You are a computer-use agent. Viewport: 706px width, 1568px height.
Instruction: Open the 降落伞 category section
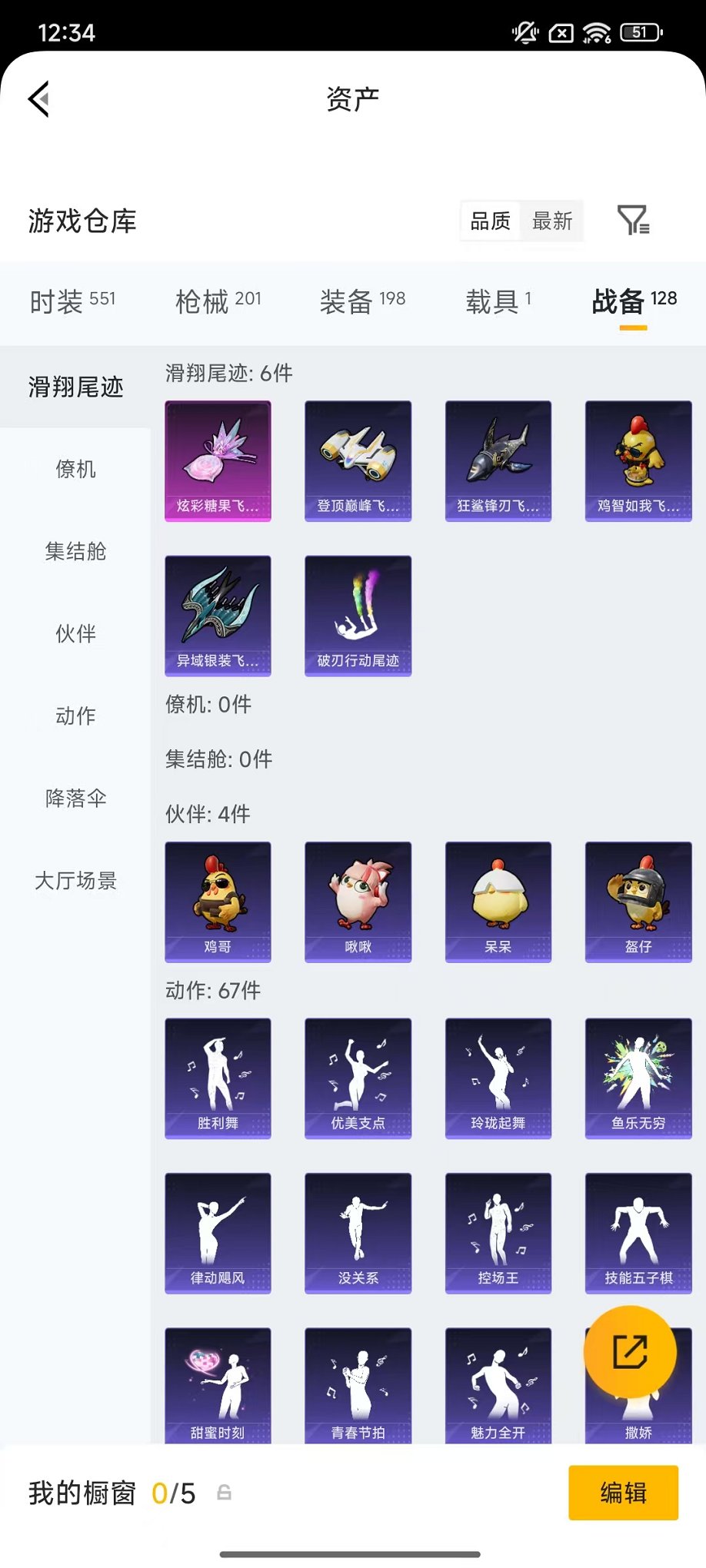75,799
